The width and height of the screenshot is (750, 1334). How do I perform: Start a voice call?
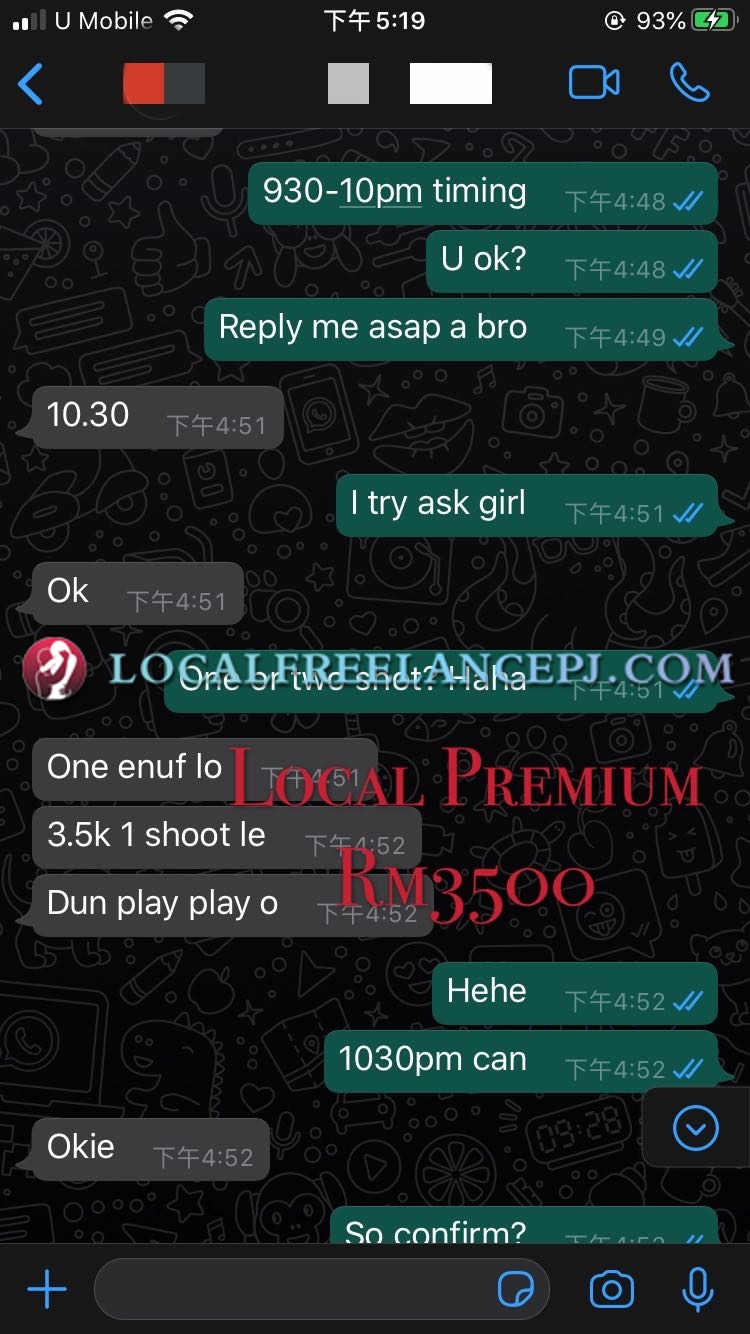pos(689,83)
